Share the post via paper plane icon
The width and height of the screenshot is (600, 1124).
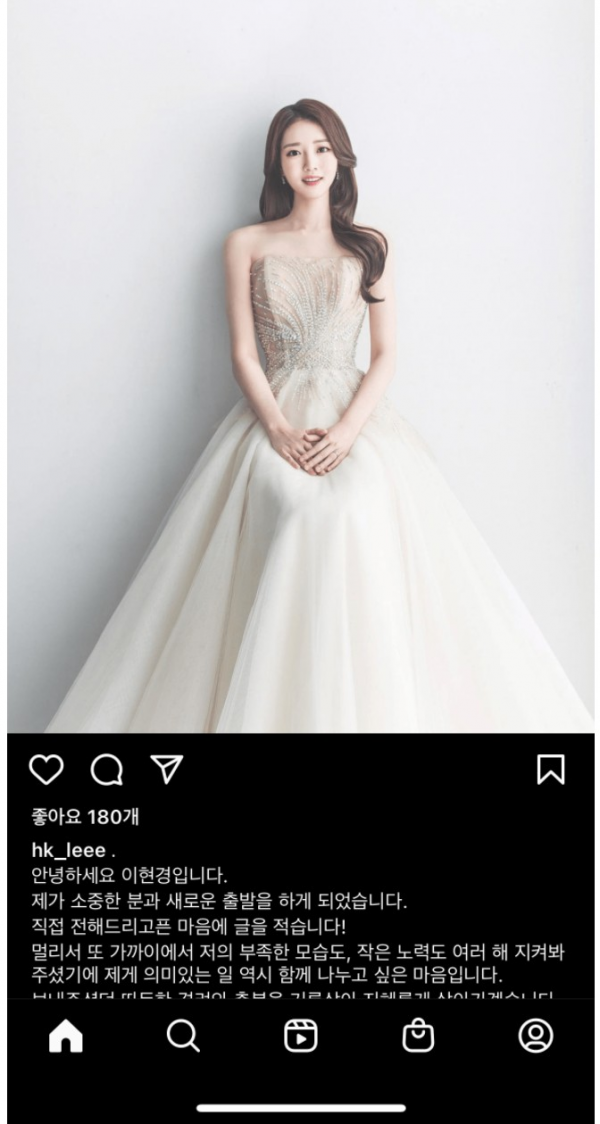pyautogui.click(x=167, y=768)
